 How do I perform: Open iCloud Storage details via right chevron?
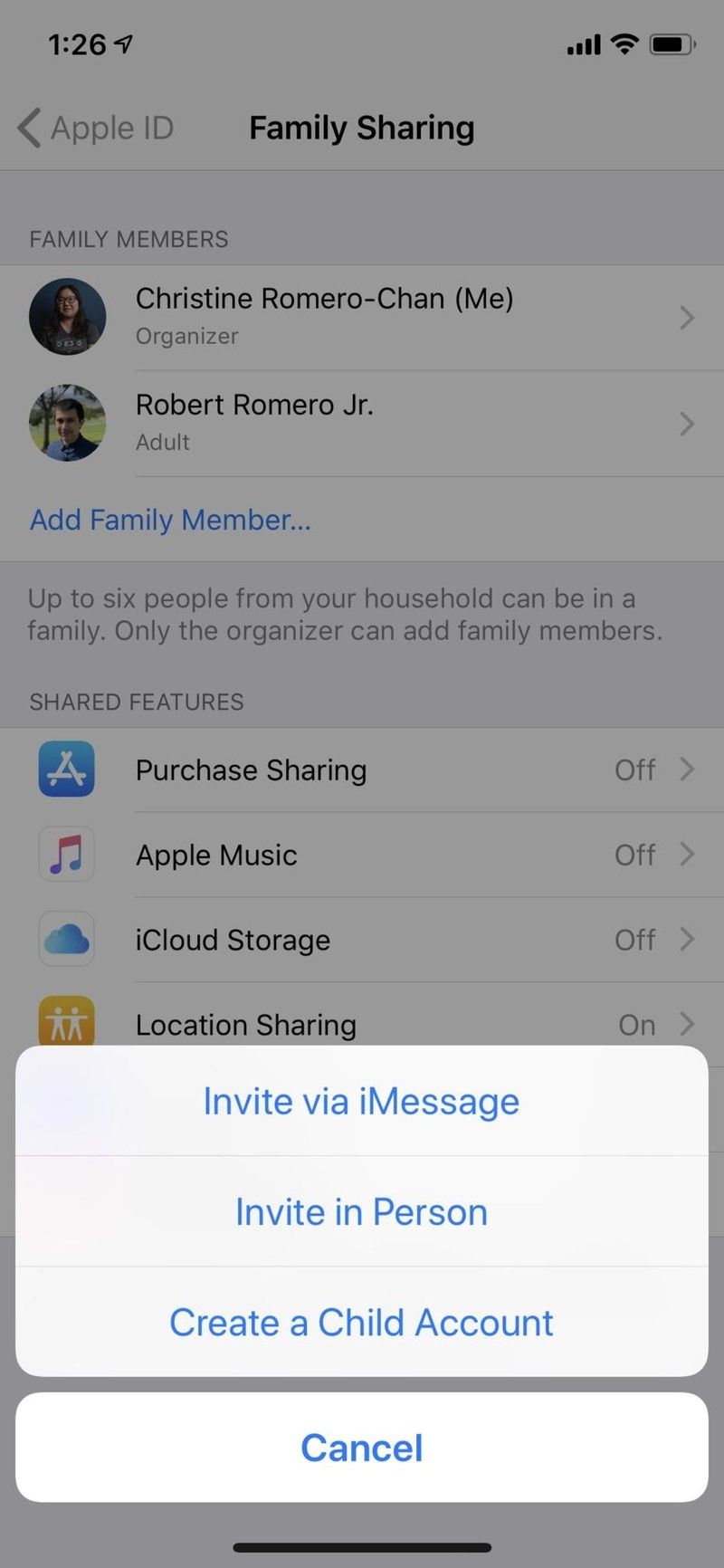coord(688,940)
